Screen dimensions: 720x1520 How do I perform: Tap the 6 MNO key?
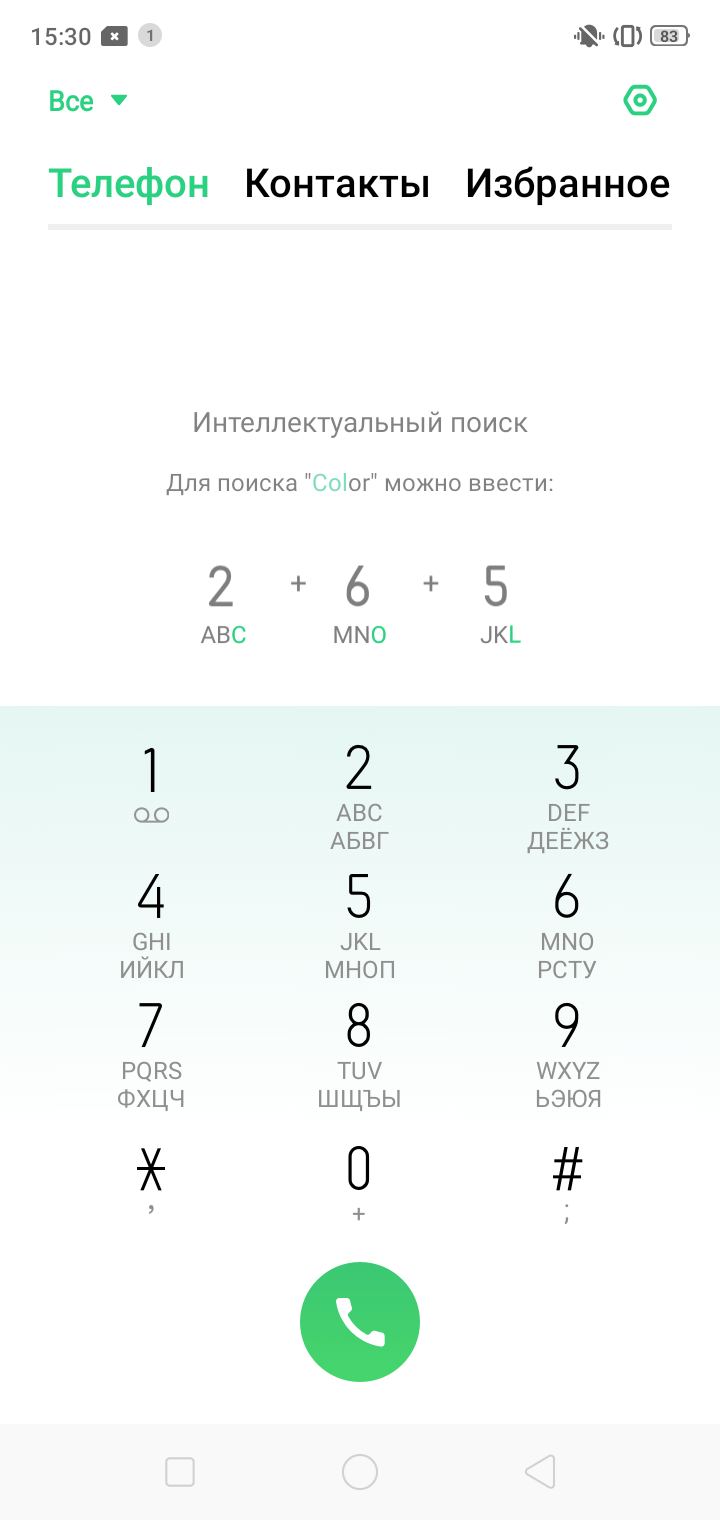567,925
